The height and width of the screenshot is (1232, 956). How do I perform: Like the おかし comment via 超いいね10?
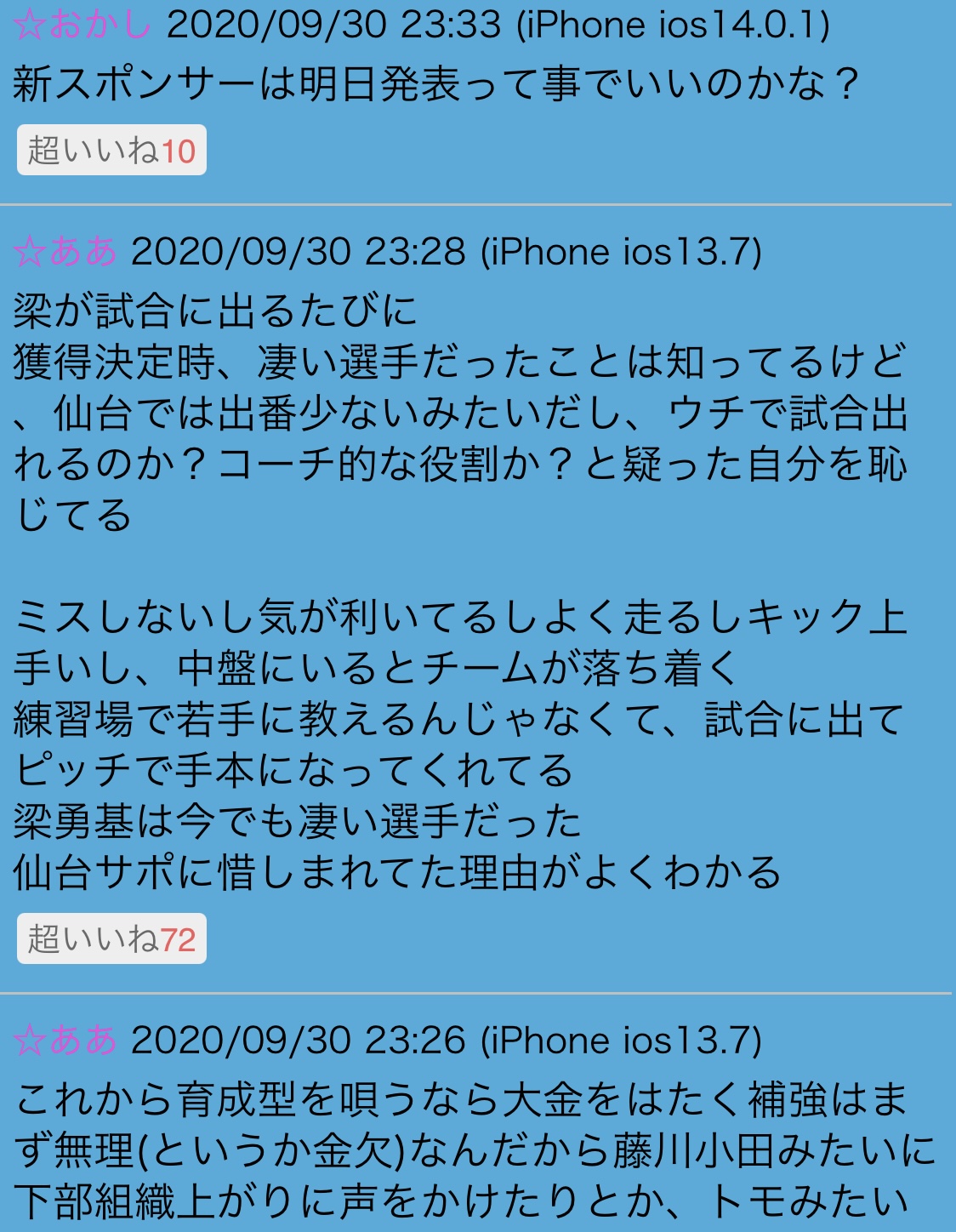tap(111, 151)
